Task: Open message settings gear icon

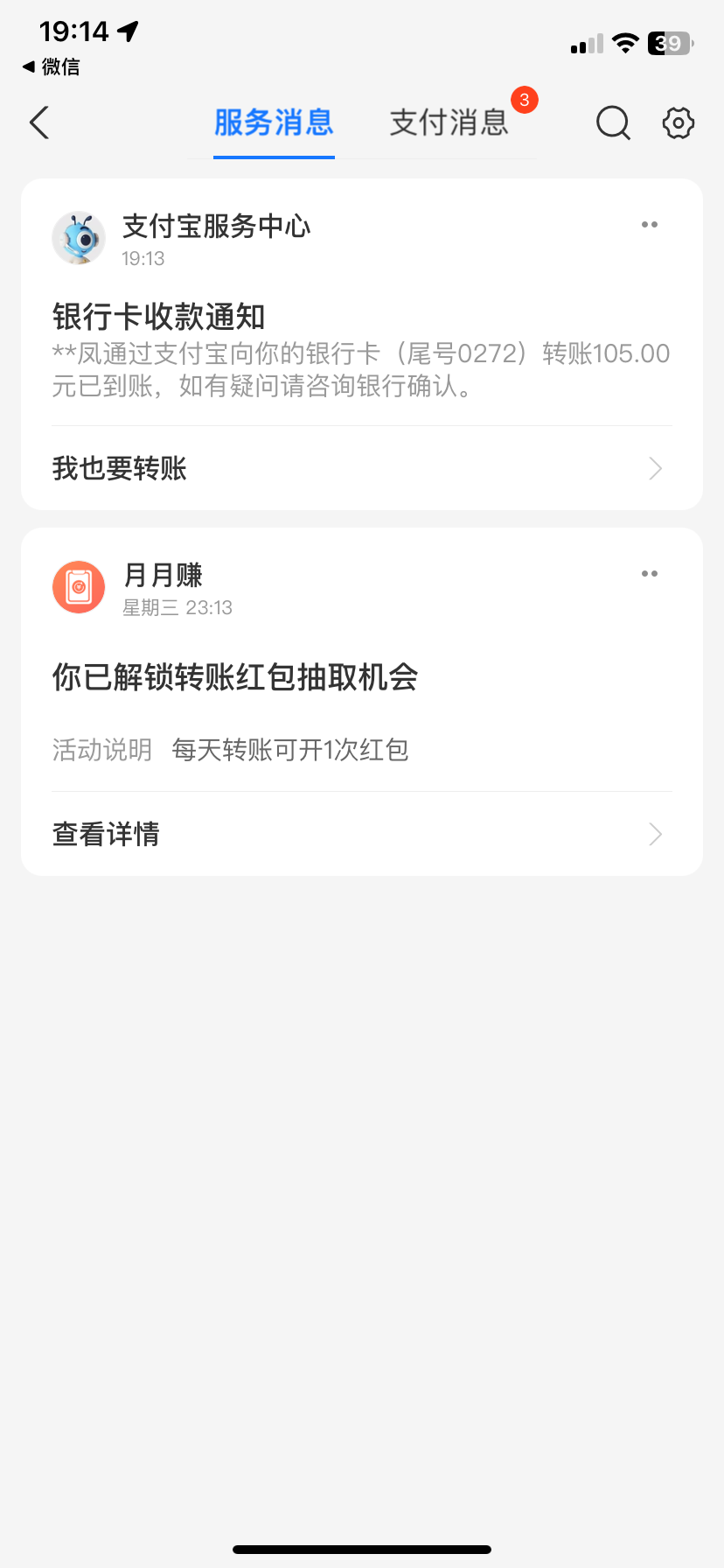Action: point(679,123)
